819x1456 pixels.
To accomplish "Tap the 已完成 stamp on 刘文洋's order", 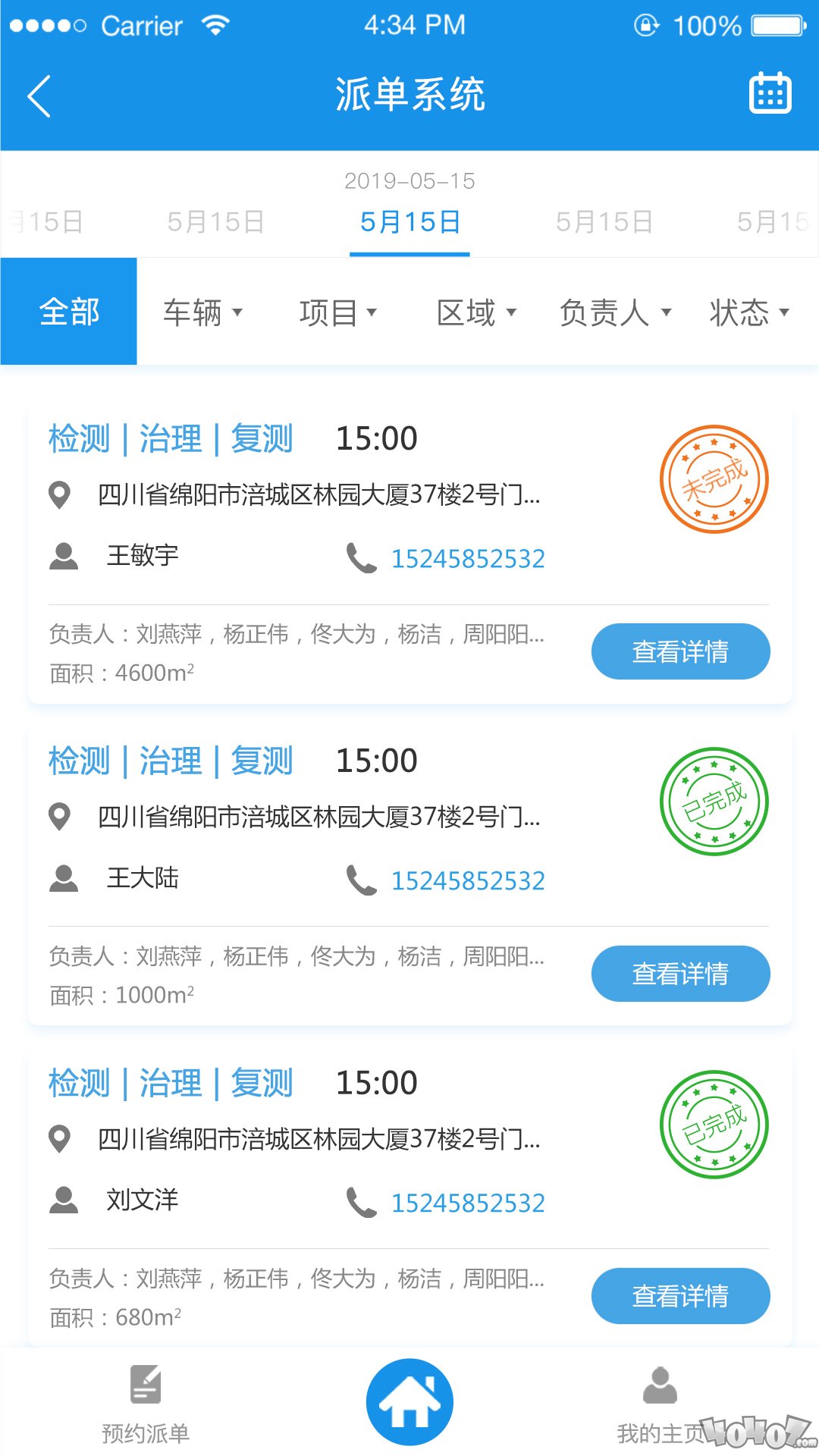I will (x=716, y=1124).
